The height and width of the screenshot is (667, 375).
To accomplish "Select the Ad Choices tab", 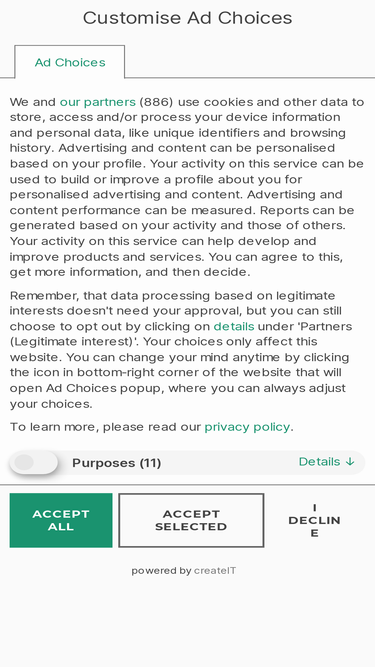I will click(70, 62).
